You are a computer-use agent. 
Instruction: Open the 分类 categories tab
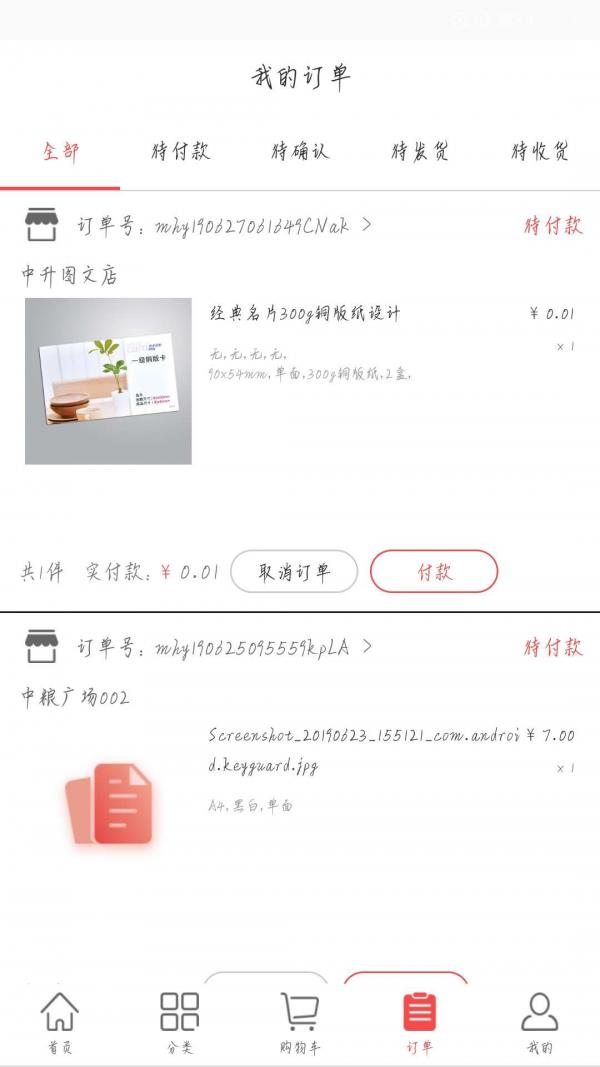click(180, 1022)
